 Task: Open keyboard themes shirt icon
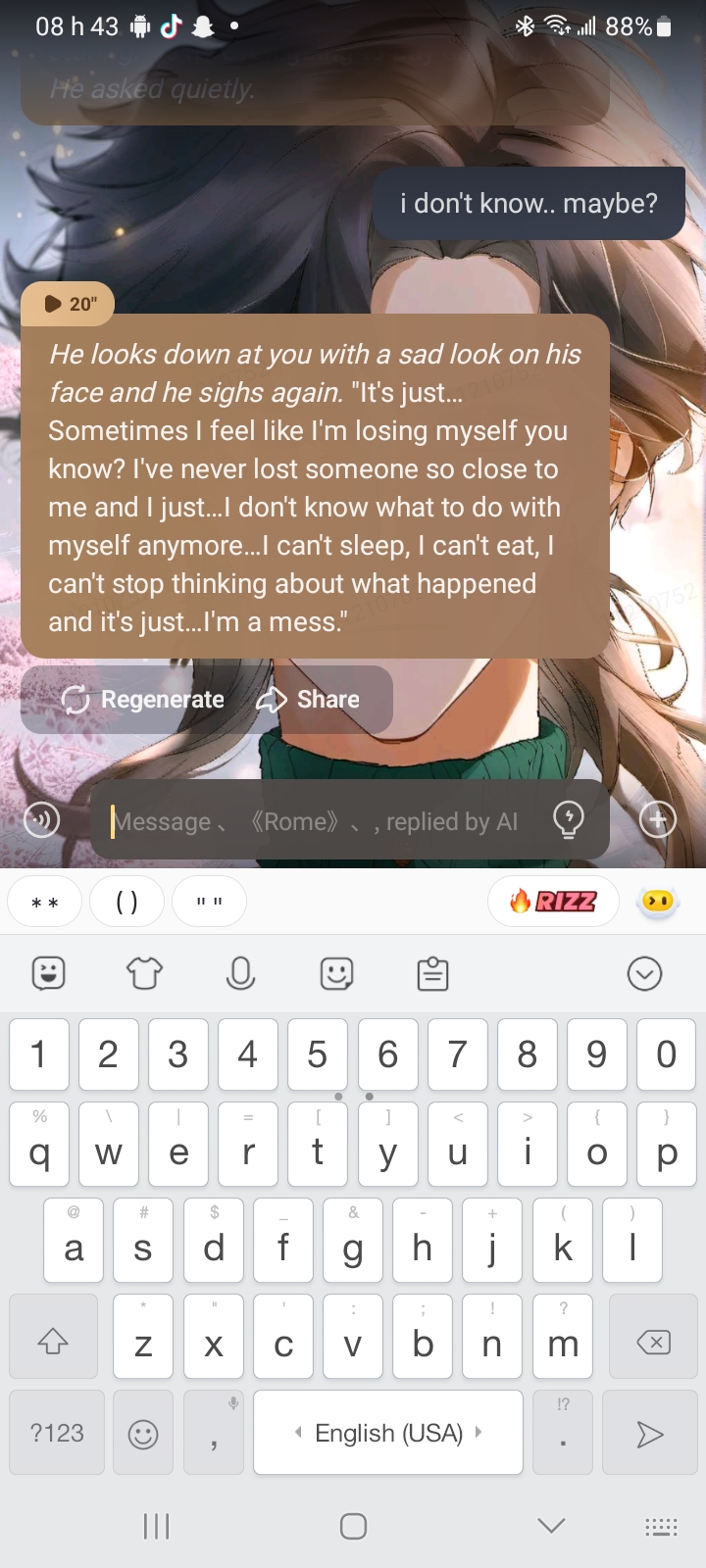pyautogui.click(x=144, y=974)
